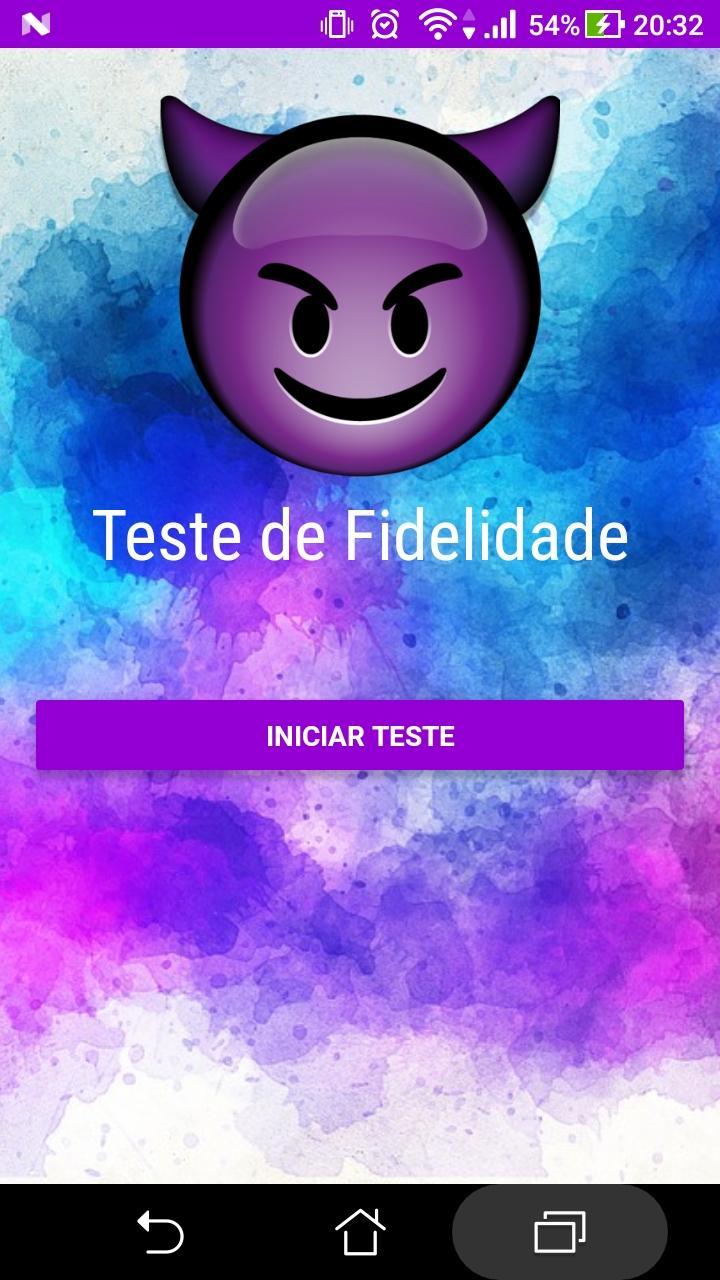Viewport: 720px width, 1280px height.
Task: Tap the devil's smiling mouth
Action: click(360, 390)
